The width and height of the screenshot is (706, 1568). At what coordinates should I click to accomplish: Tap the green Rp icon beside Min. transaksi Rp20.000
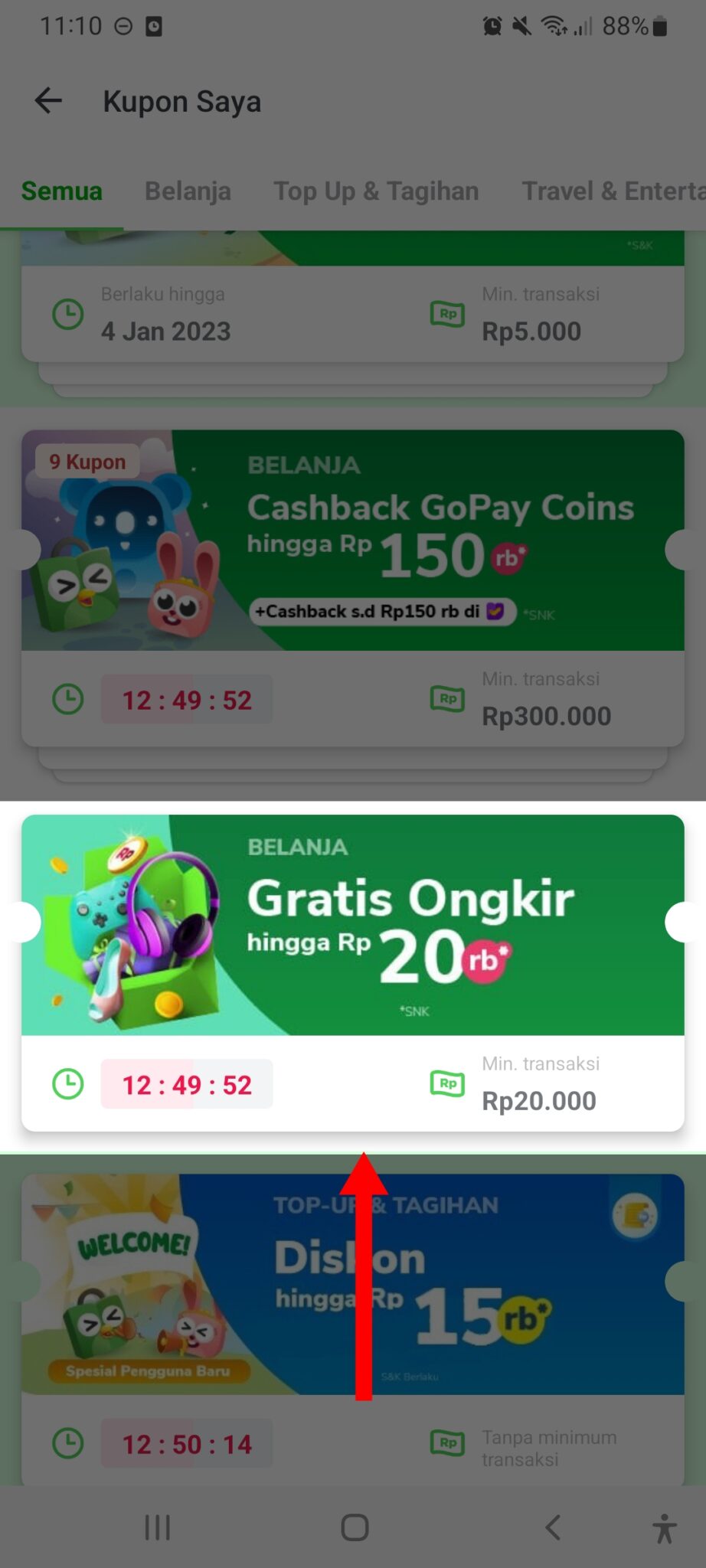(448, 1083)
